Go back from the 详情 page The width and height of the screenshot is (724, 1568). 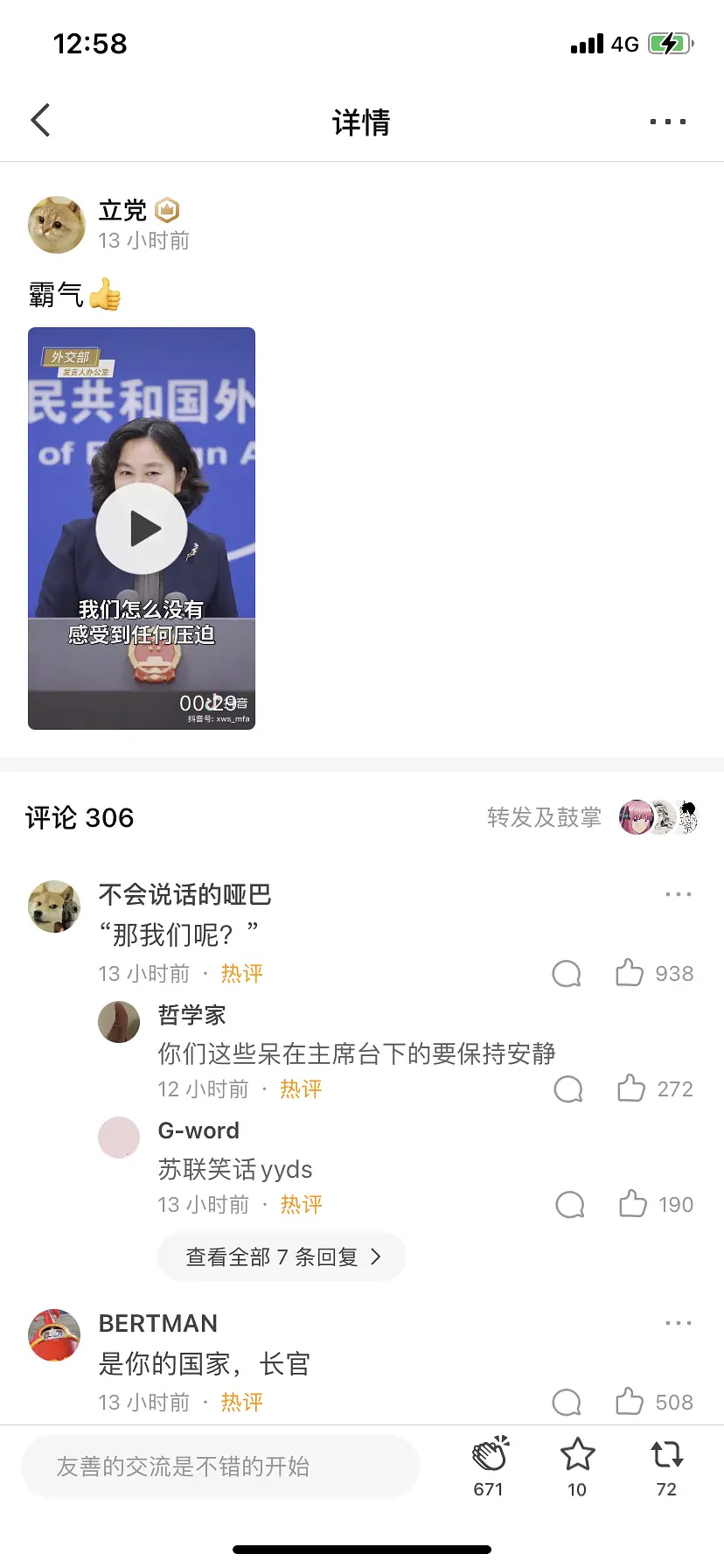click(x=40, y=121)
